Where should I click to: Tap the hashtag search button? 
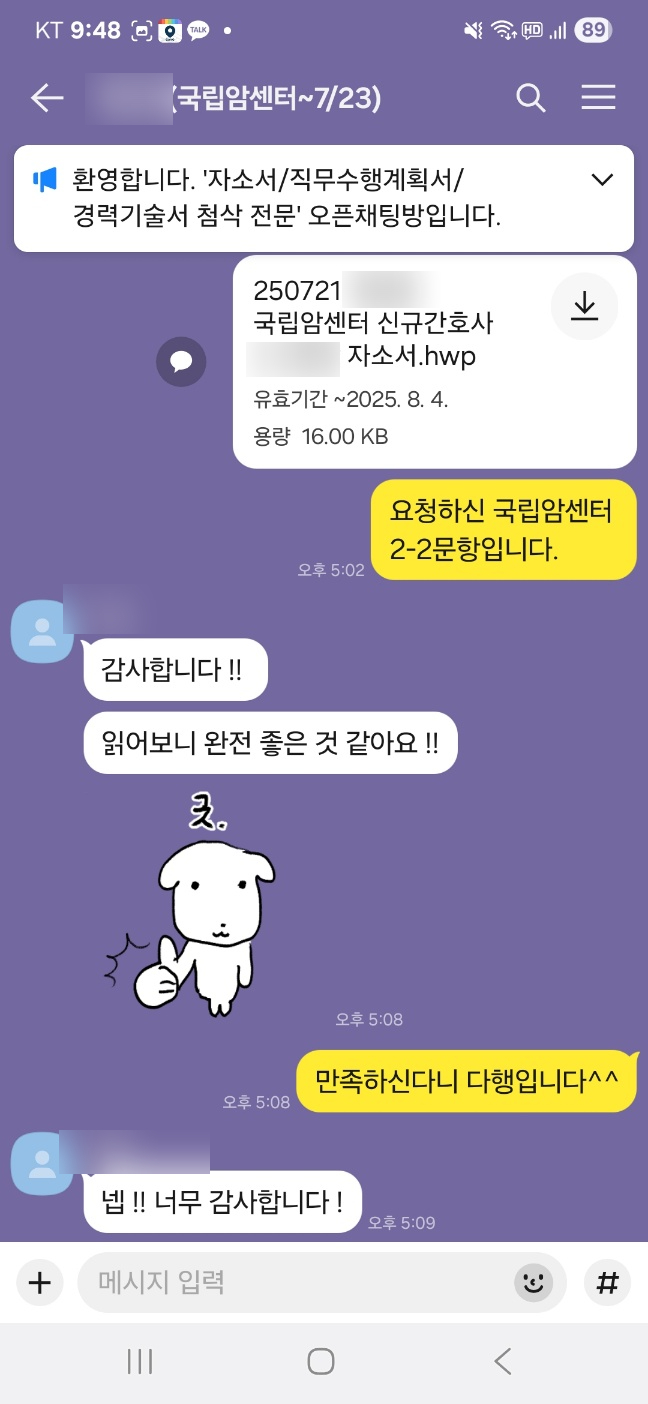607,1283
